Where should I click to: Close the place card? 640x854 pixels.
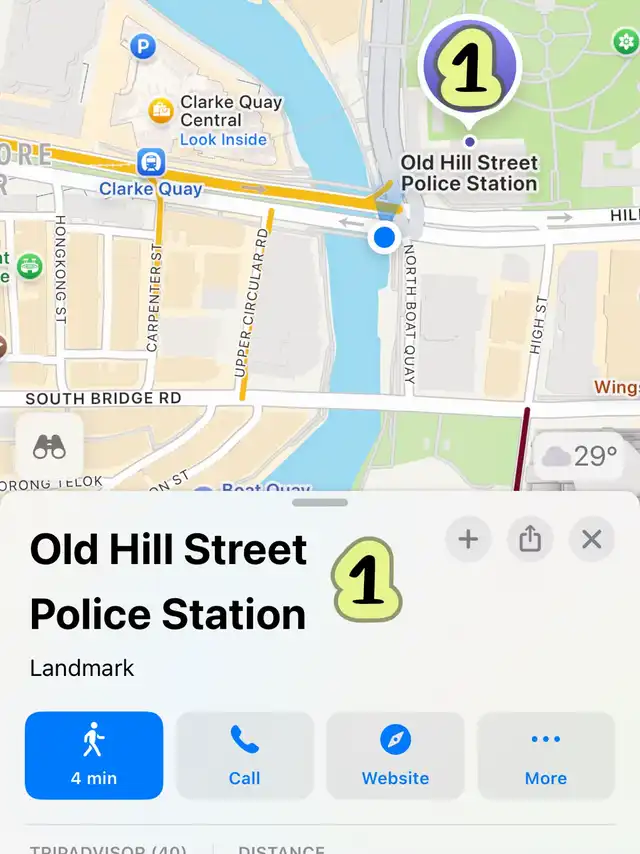(x=592, y=540)
